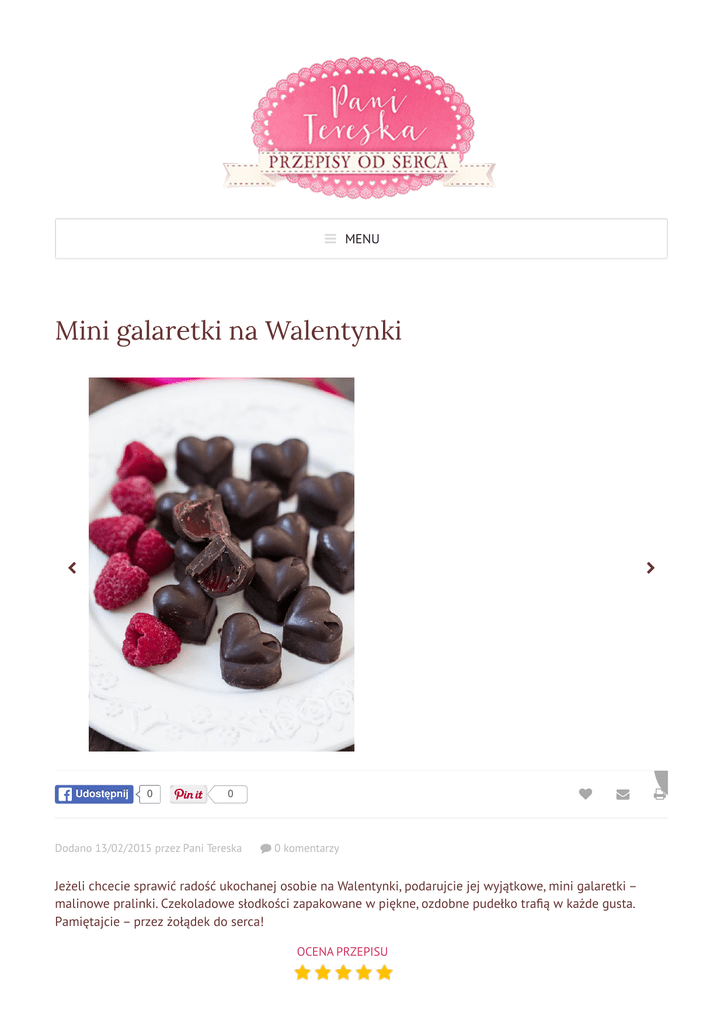Print the recipe with printer icon
The image size is (724, 1024).
coord(659,794)
